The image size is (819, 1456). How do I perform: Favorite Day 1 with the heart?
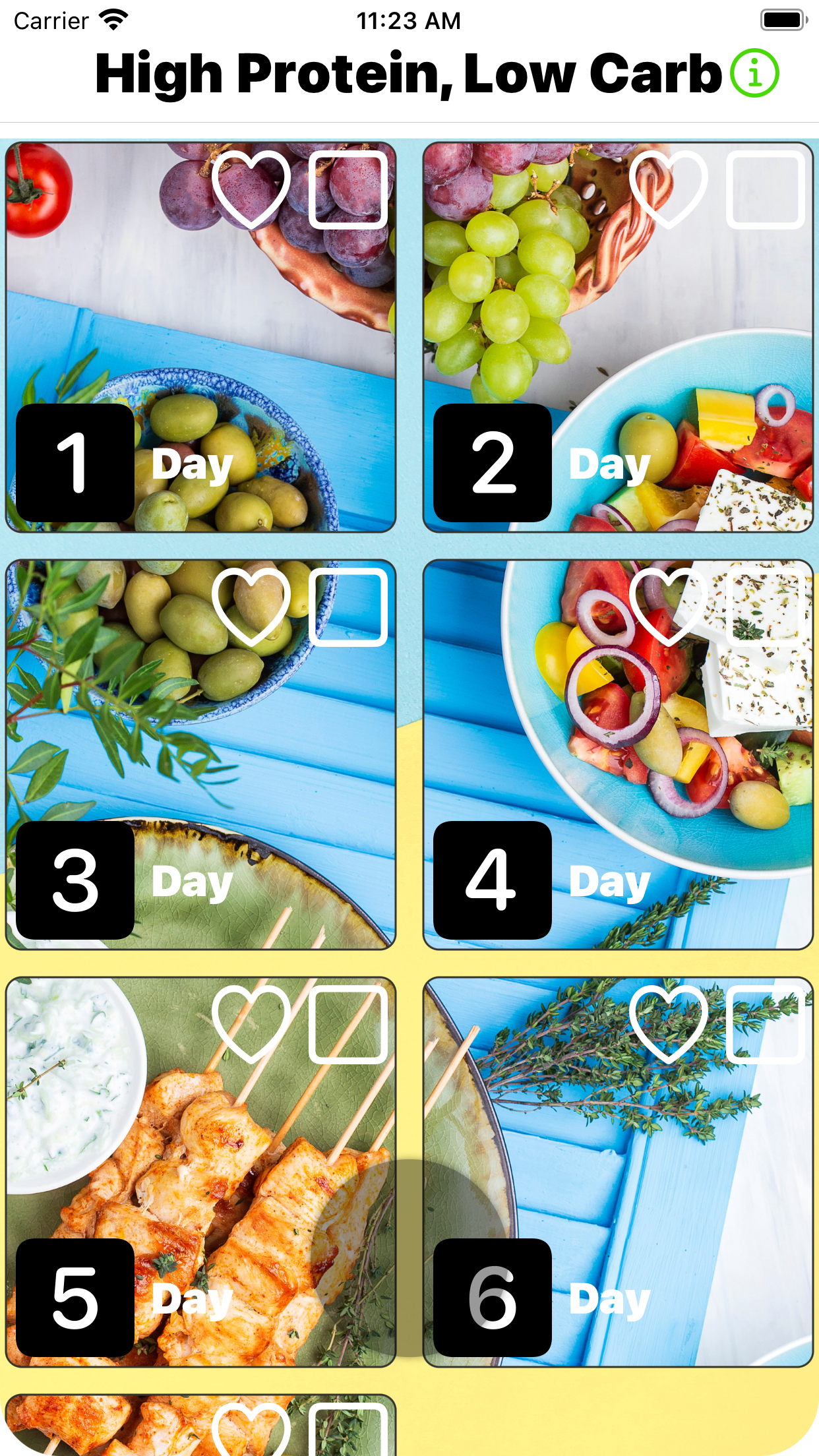[251, 190]
